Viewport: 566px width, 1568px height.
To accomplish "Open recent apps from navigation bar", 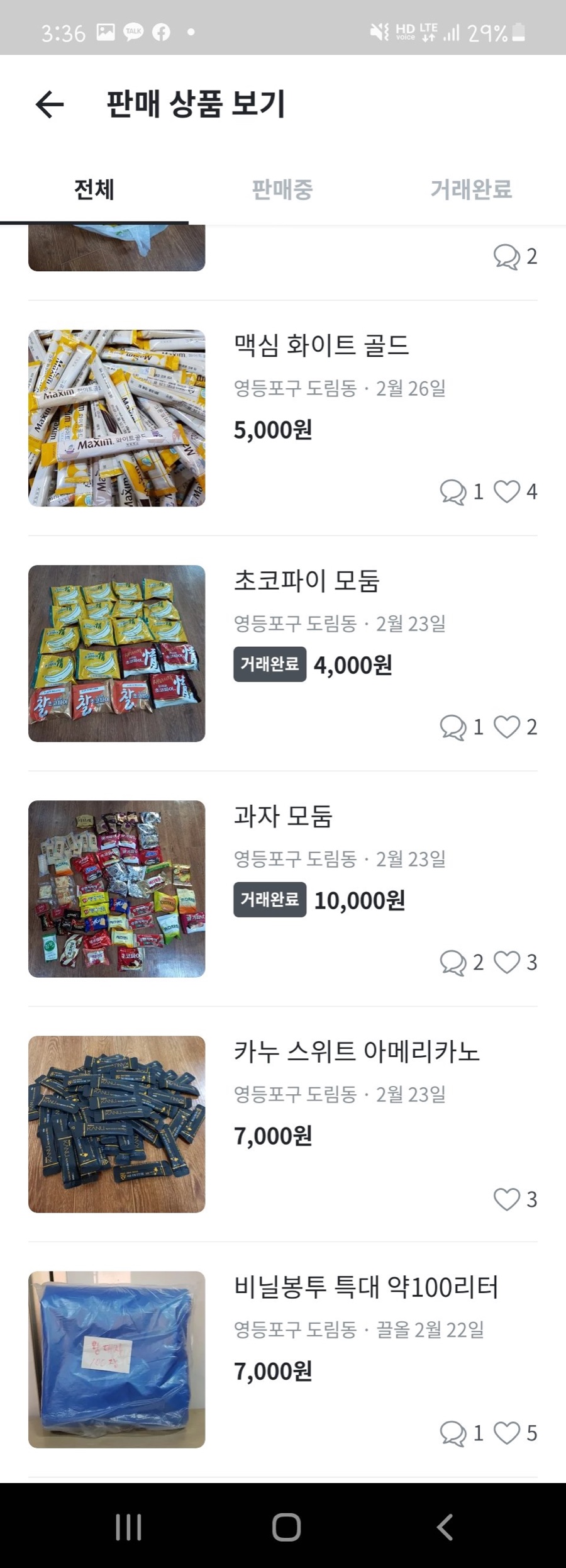I will [128, 1526].
